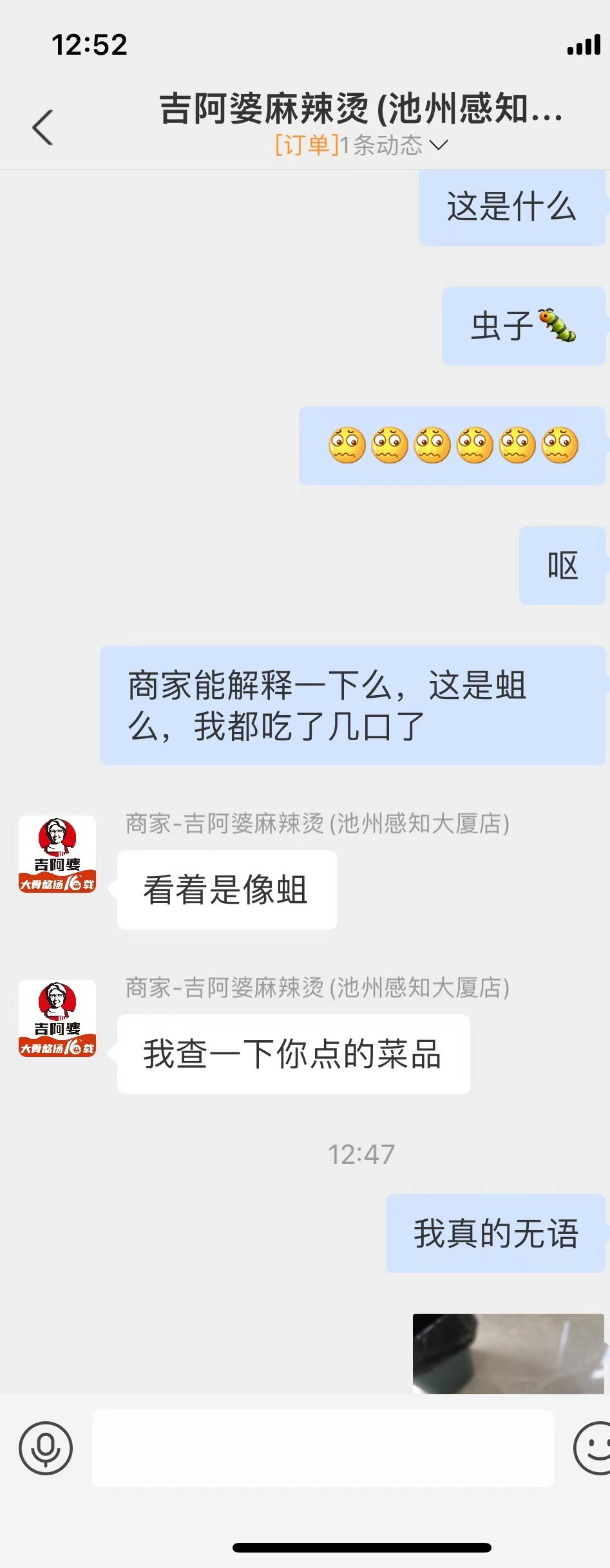Screen dimensions: 610x1568
Task: Tap the voice input microphone icon
Action: [46, 1448]
